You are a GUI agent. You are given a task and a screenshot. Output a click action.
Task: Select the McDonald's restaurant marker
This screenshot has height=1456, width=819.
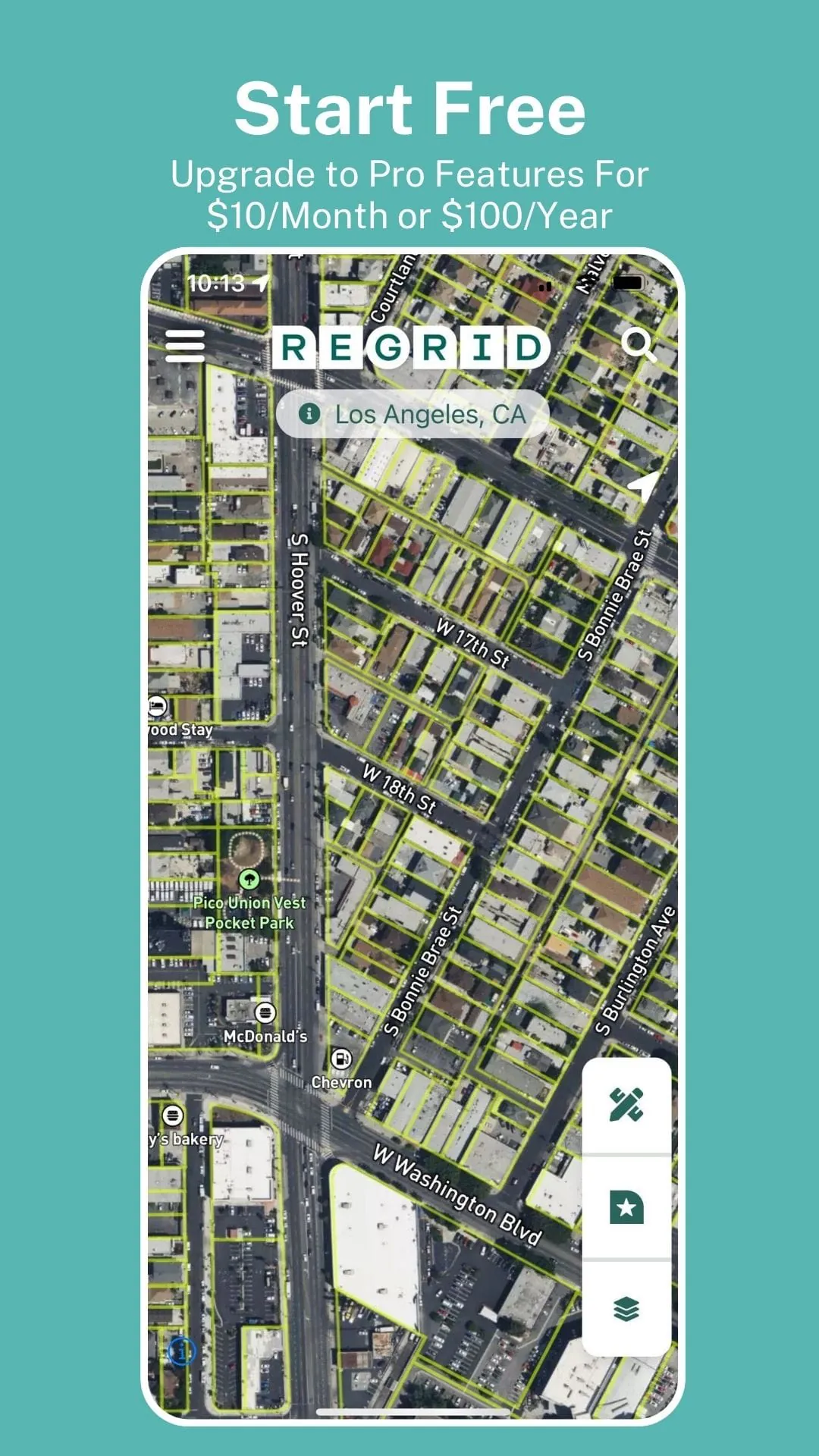pos(265,1011)
